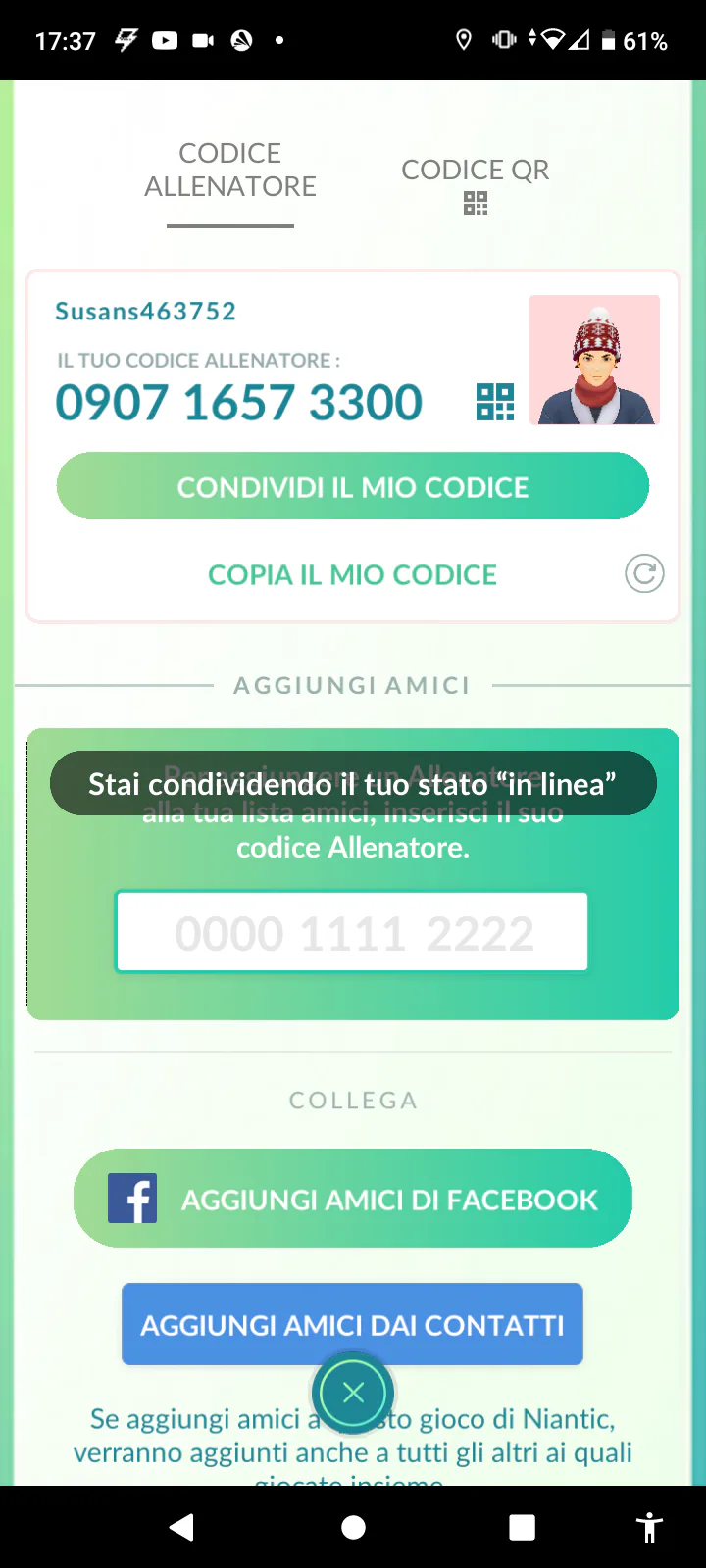Focus the trainer code input field

[x=352, y=932]
